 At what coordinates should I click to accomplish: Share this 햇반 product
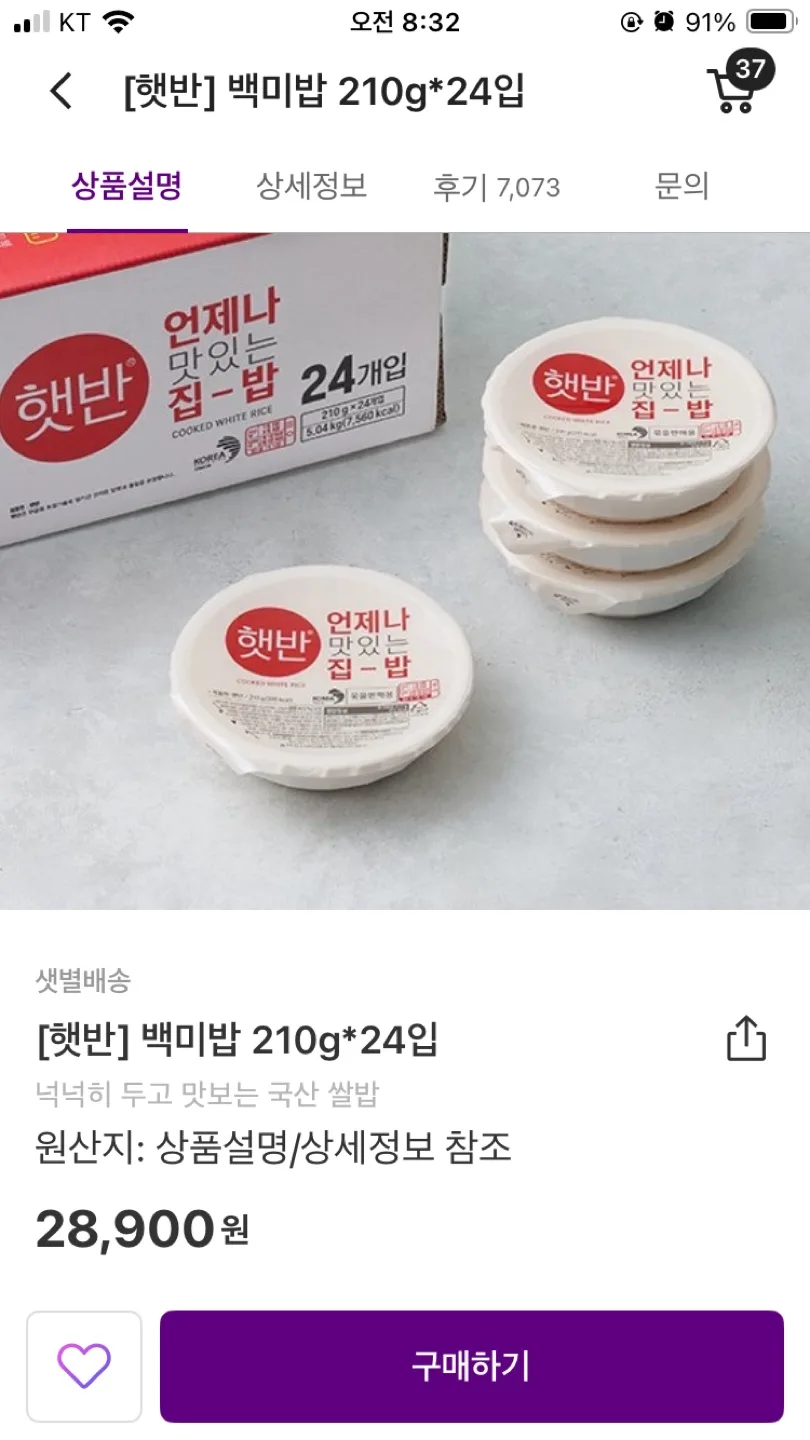(746, 1038)
